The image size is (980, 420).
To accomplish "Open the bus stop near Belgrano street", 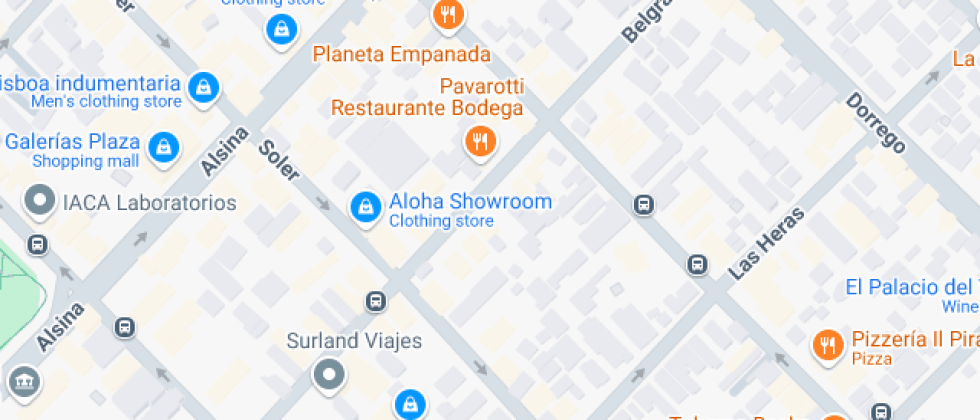I will tap(644, 205).
